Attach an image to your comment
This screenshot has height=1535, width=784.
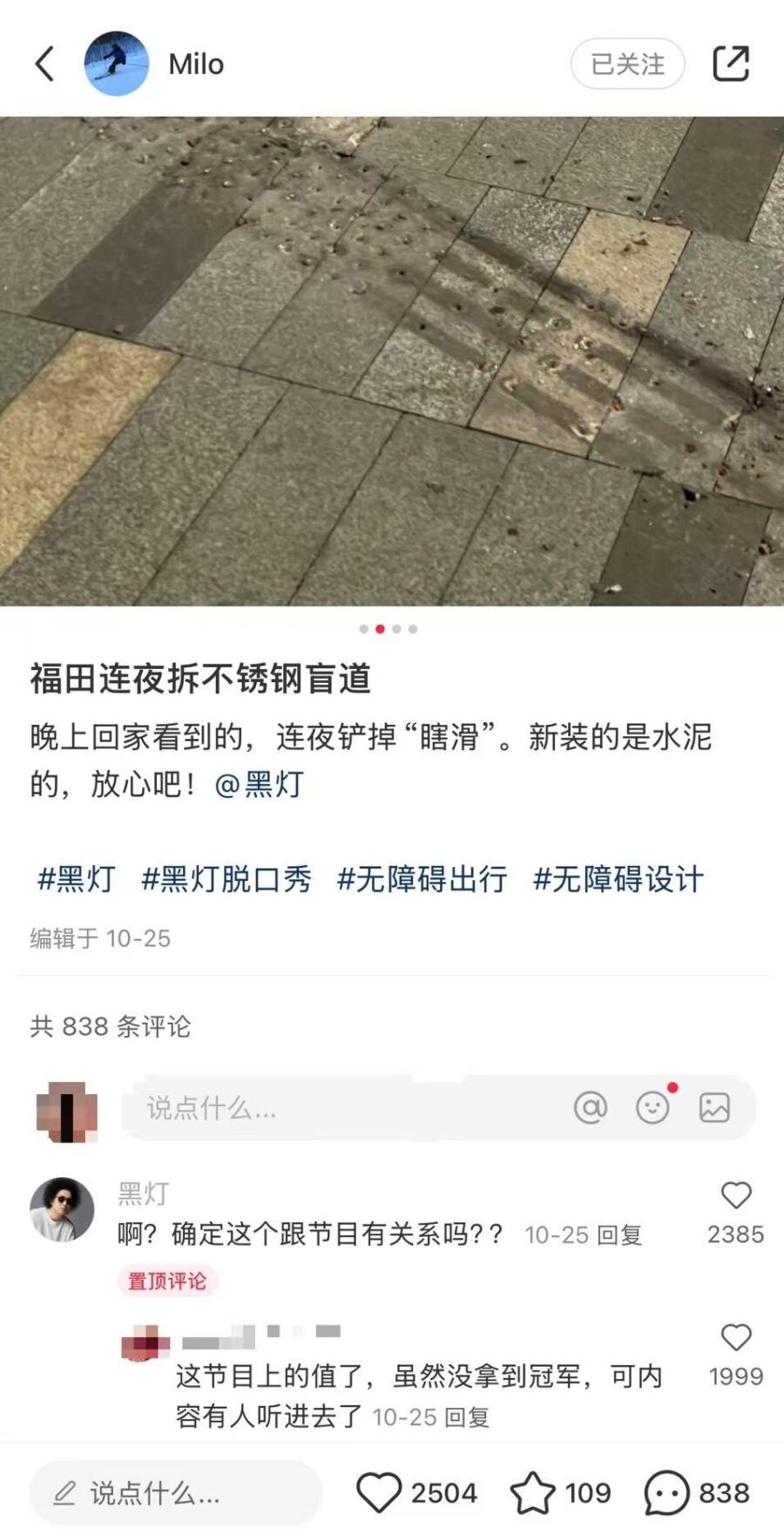(714, 1108)
